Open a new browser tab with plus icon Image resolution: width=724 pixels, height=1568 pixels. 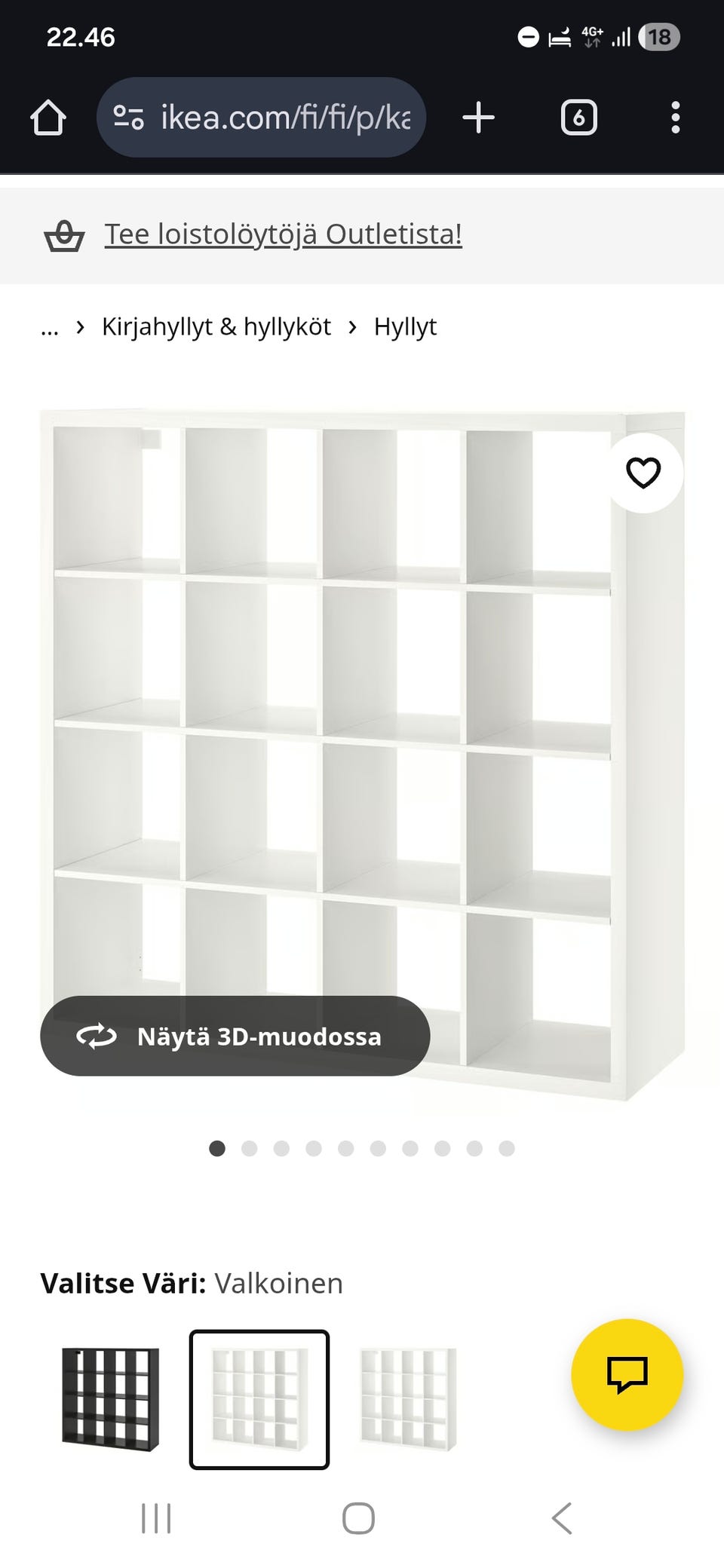pos(480,117)
